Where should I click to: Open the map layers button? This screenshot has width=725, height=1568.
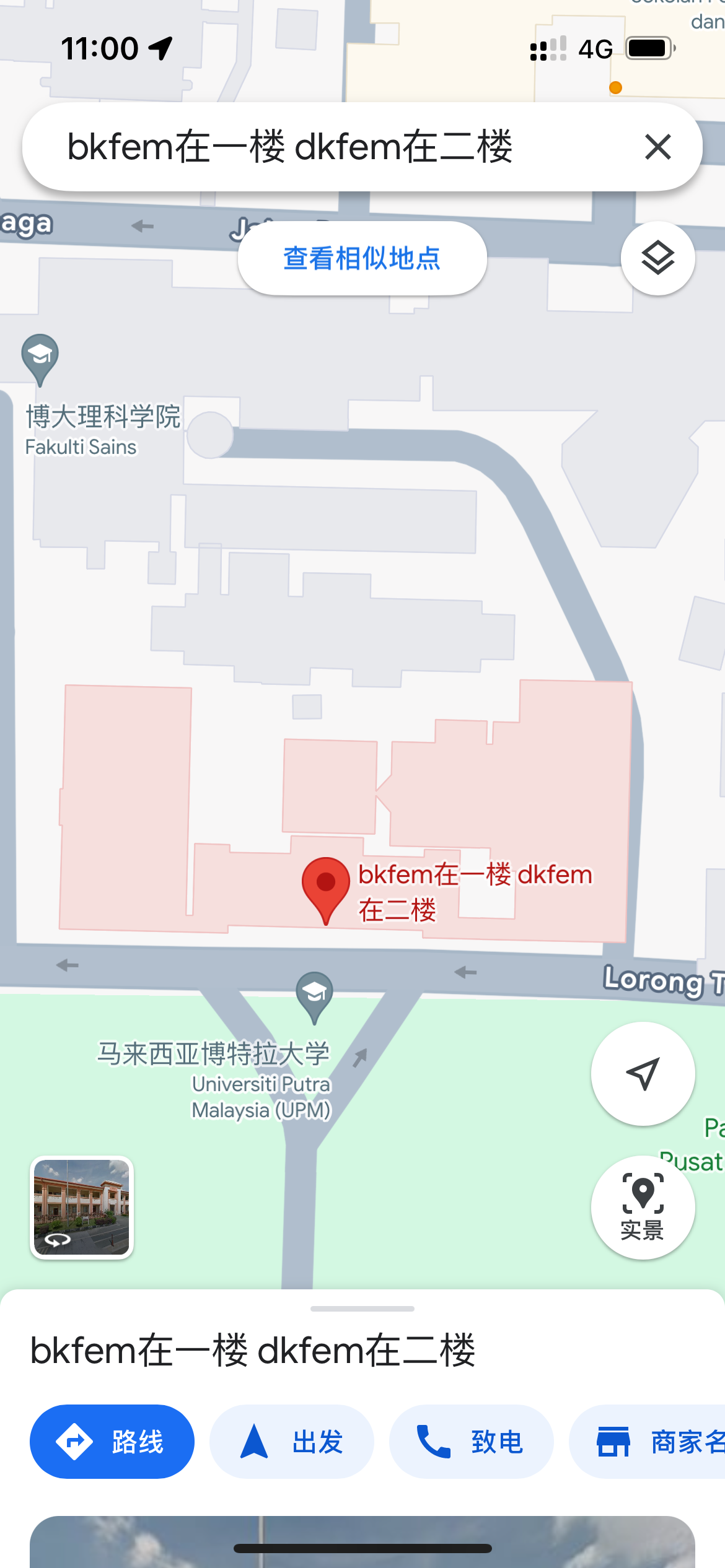[657, 258]
